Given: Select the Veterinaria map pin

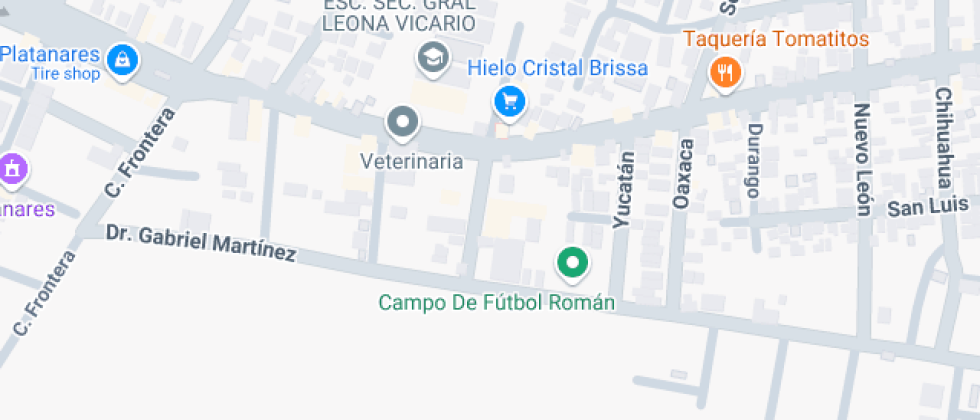Looking at the screenshot, I should tap(403, 123).
